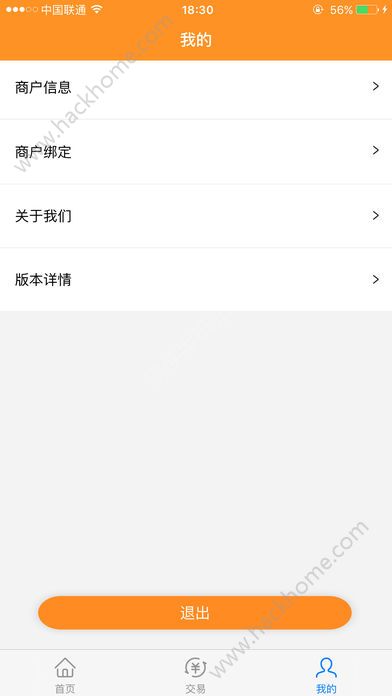Open the 商户信息 row
392x696 pixels.
coord(196,87)
